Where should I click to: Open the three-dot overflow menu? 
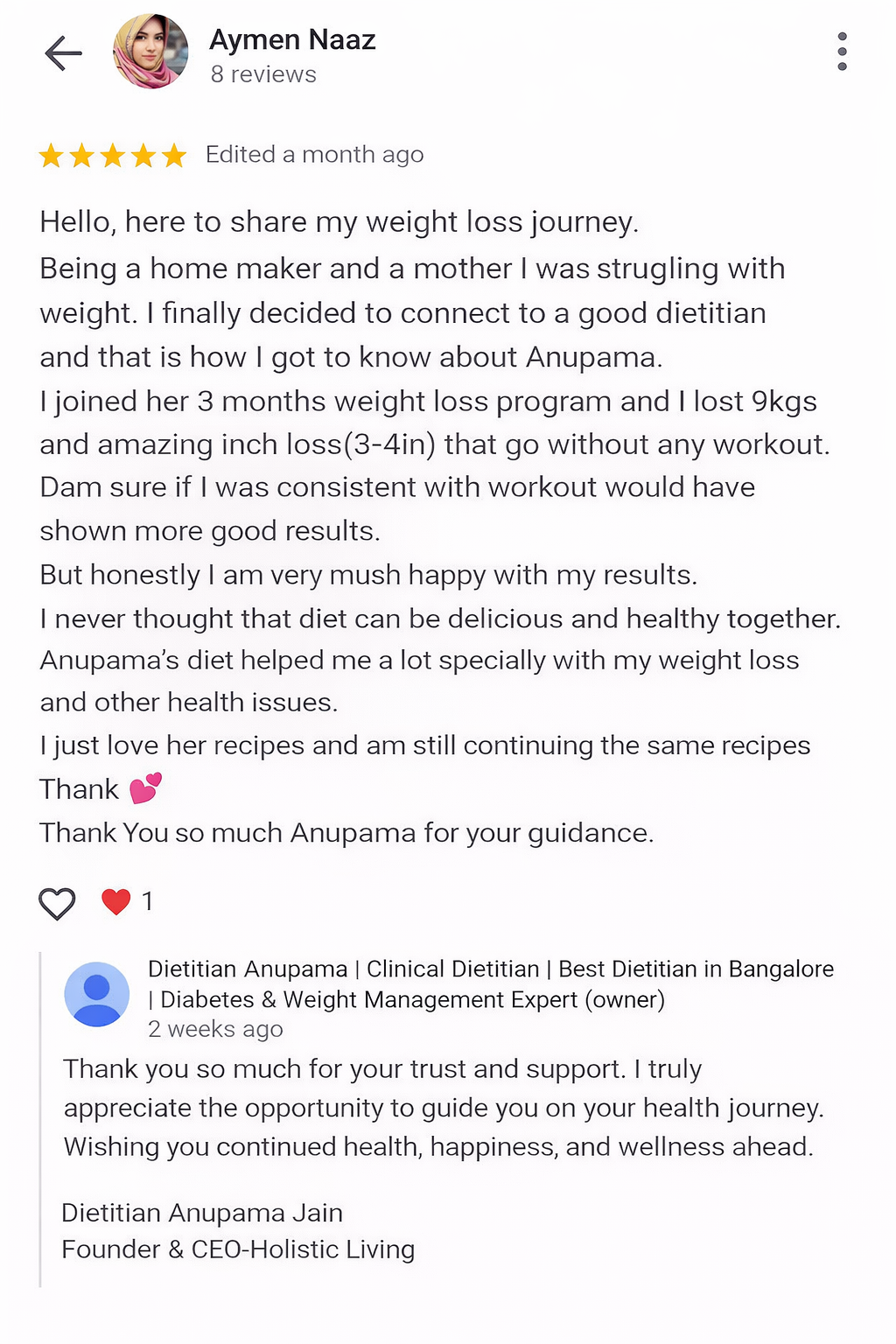[x=842, y=52]
